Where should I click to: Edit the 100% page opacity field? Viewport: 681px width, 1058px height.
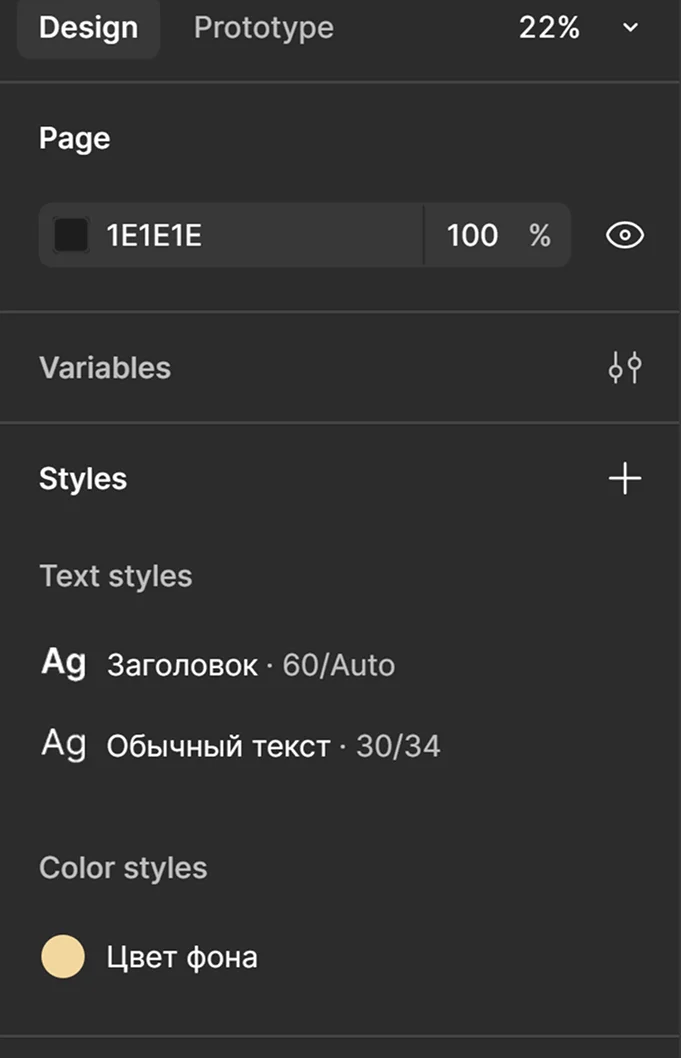(473, 236)
